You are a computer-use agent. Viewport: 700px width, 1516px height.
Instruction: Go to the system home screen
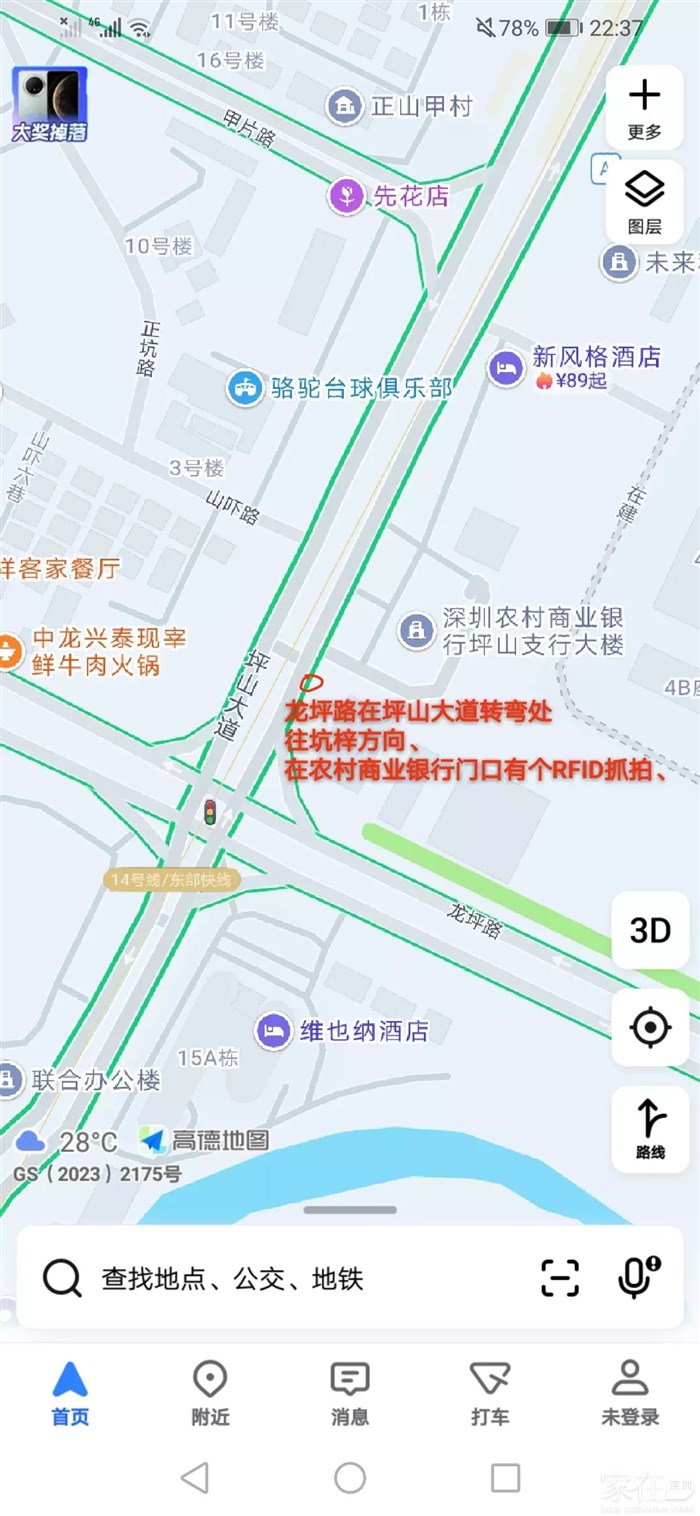pos(350,1477)
